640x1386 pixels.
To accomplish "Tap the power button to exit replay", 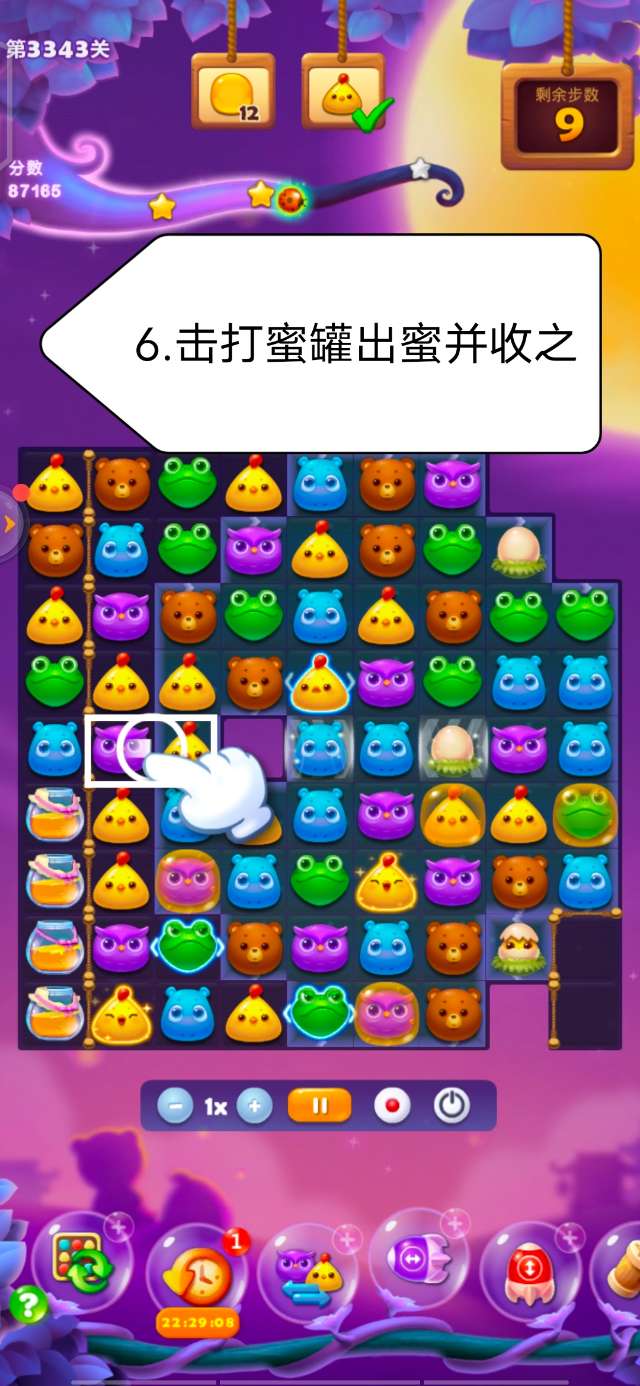I will tap(452, 1107).
